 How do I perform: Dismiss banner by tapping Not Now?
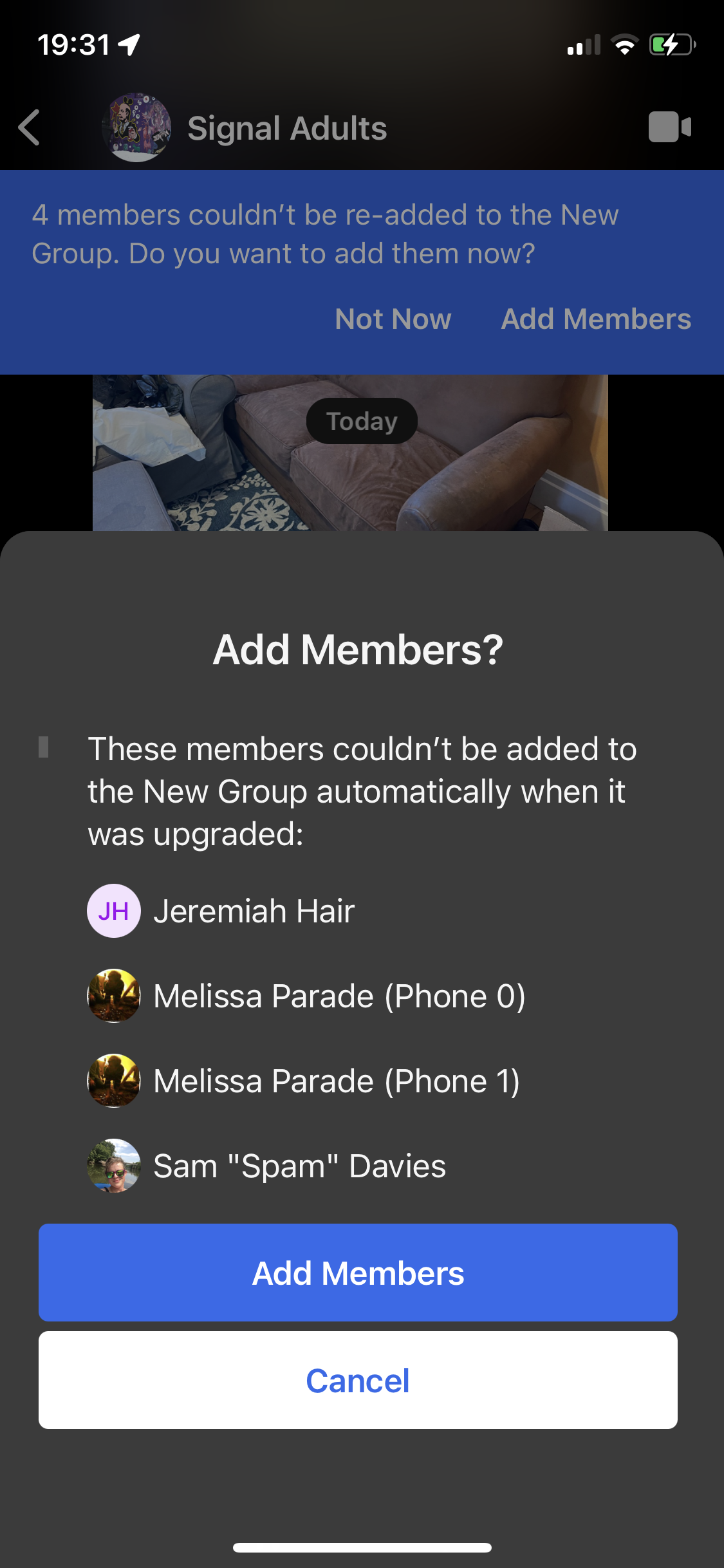point(393,319)
